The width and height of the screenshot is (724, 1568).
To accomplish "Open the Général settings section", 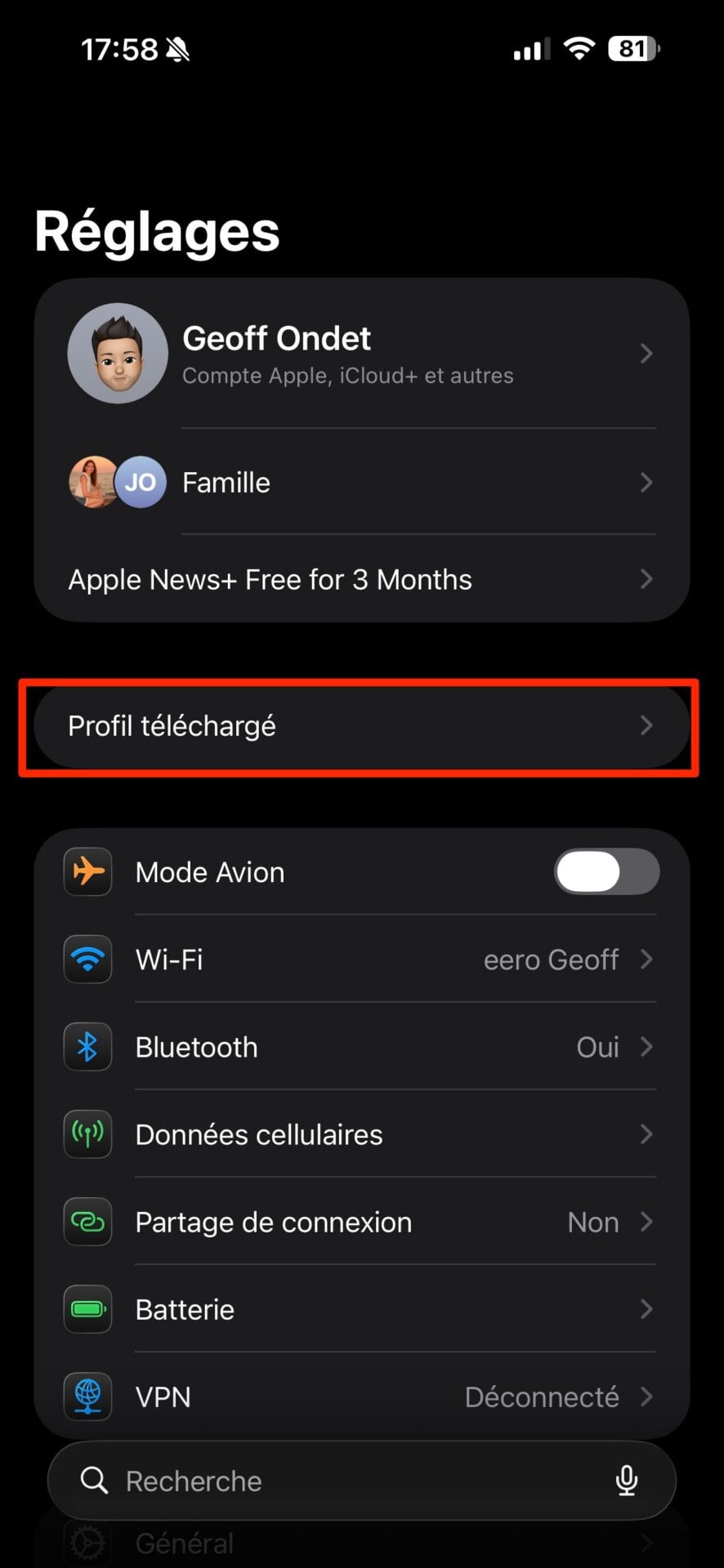I will (x=185, y=1540).
